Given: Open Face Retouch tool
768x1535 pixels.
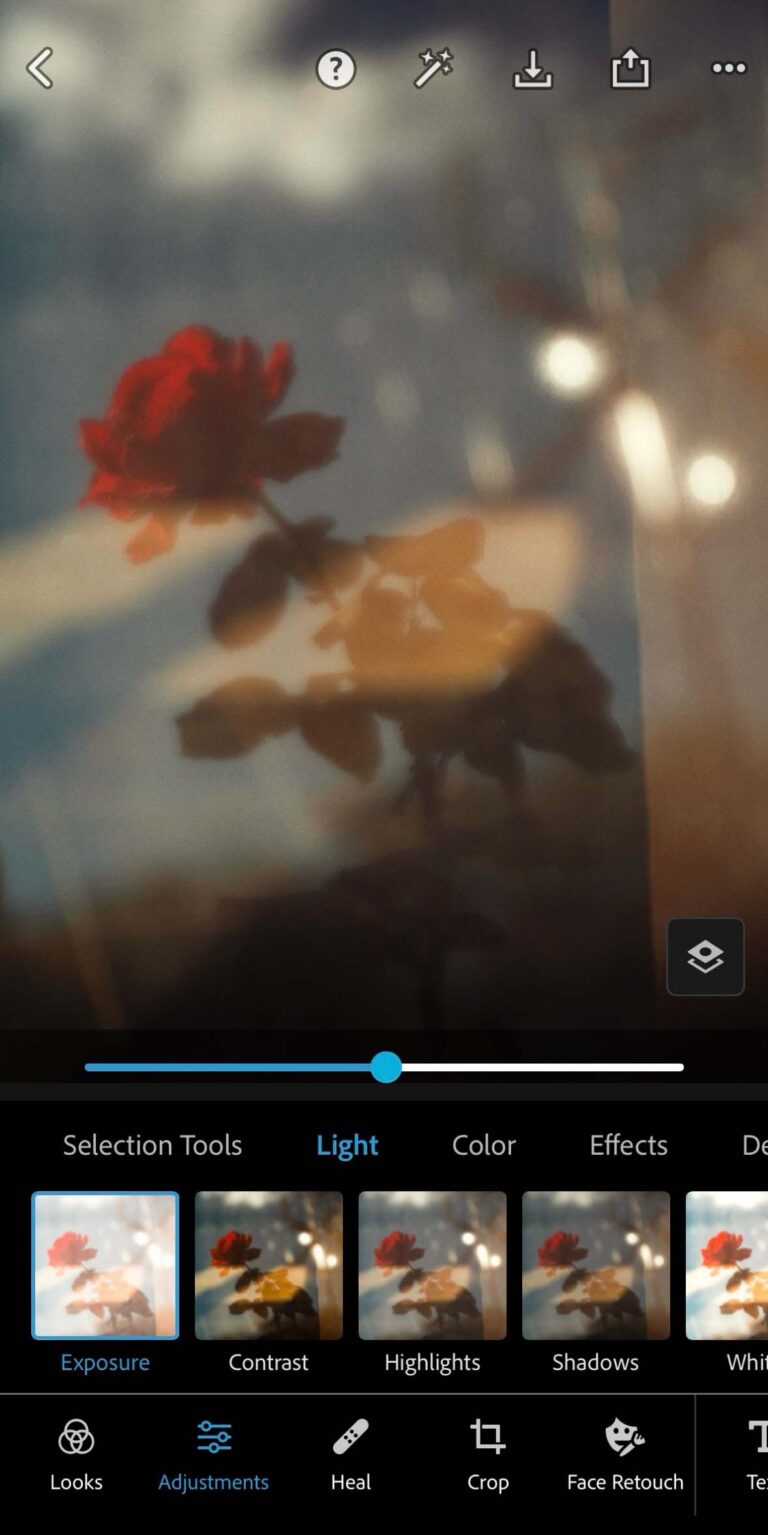Looking at the screenshot, I should 625,1455.
